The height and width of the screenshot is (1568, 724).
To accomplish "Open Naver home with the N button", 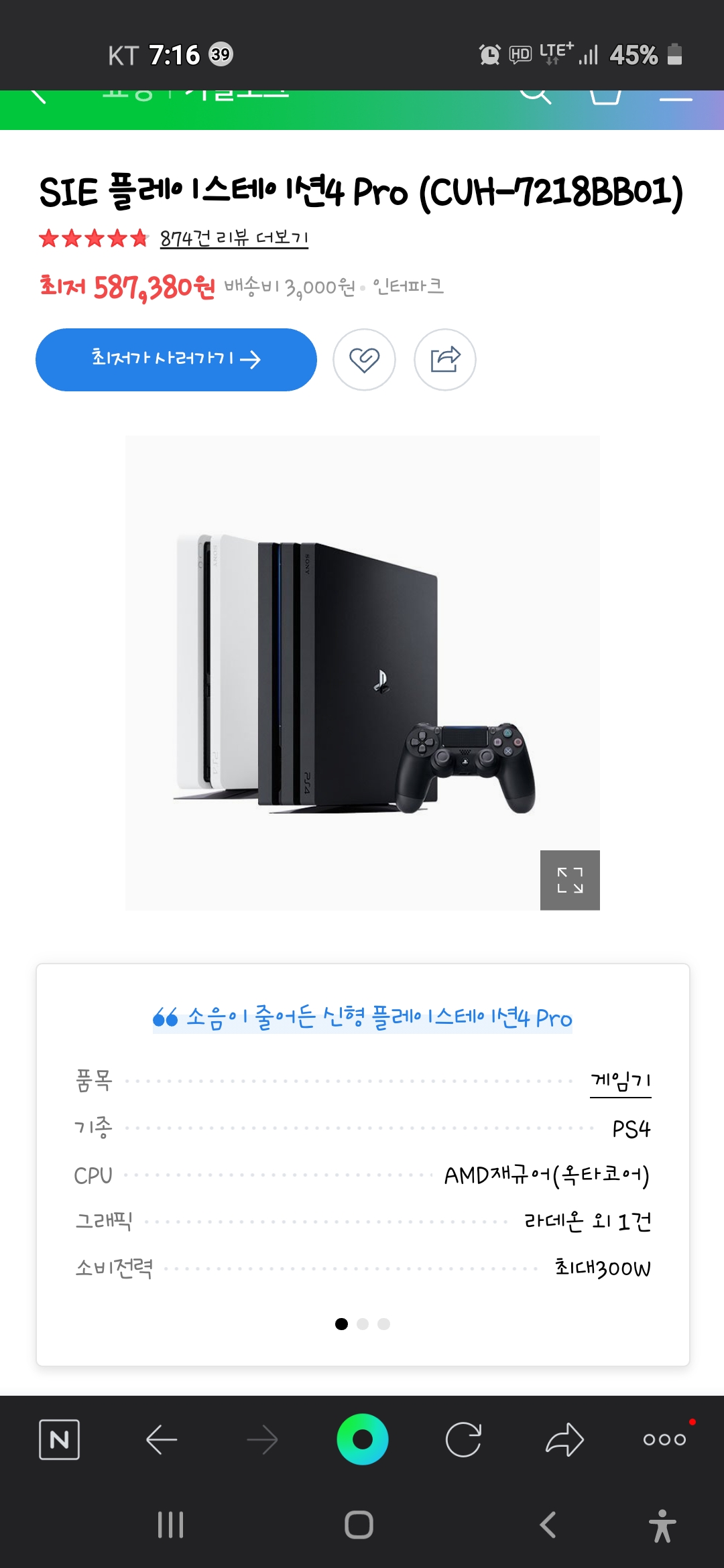I will tap(60, 1439).
